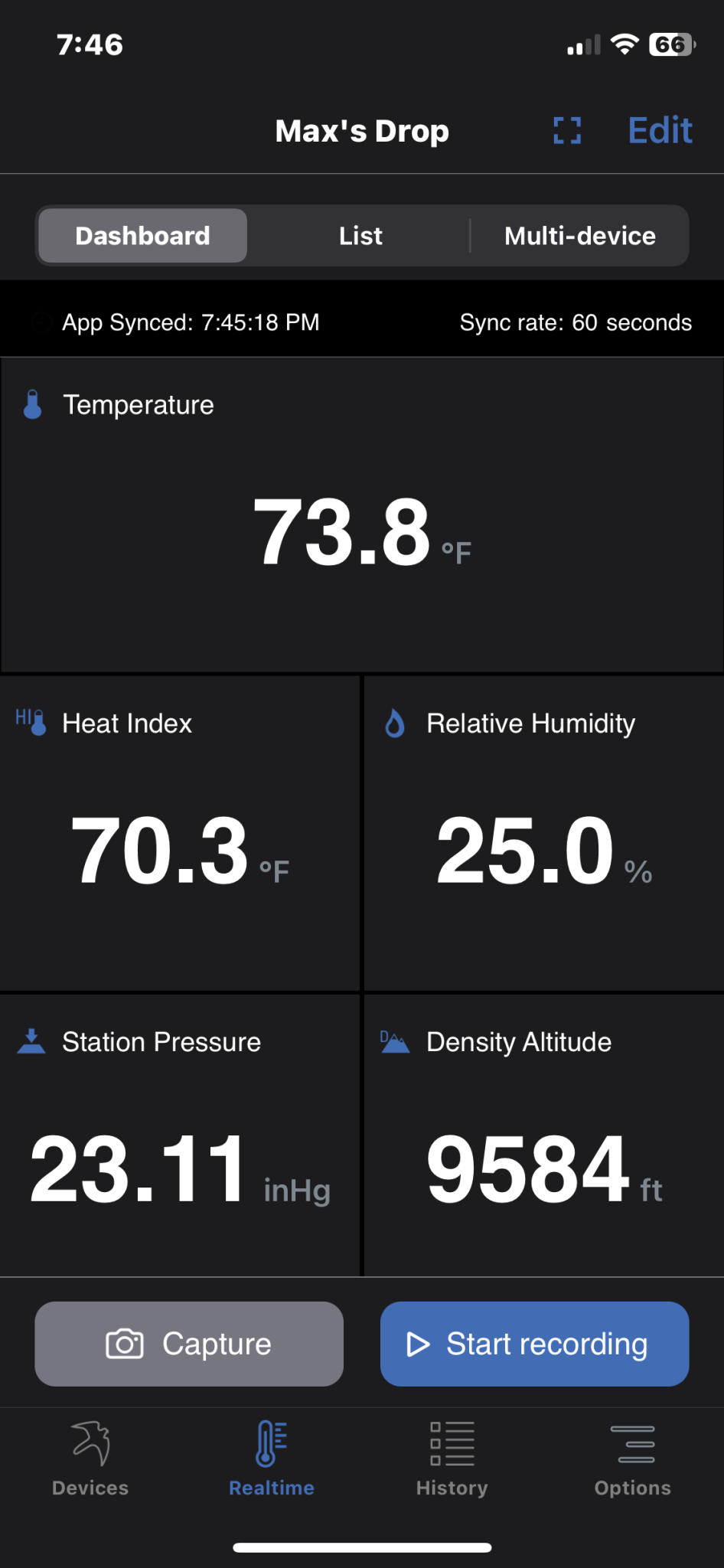Select the Dashboard segment
The height and width of the screenshot is (1568, 724).
[143, 236]
